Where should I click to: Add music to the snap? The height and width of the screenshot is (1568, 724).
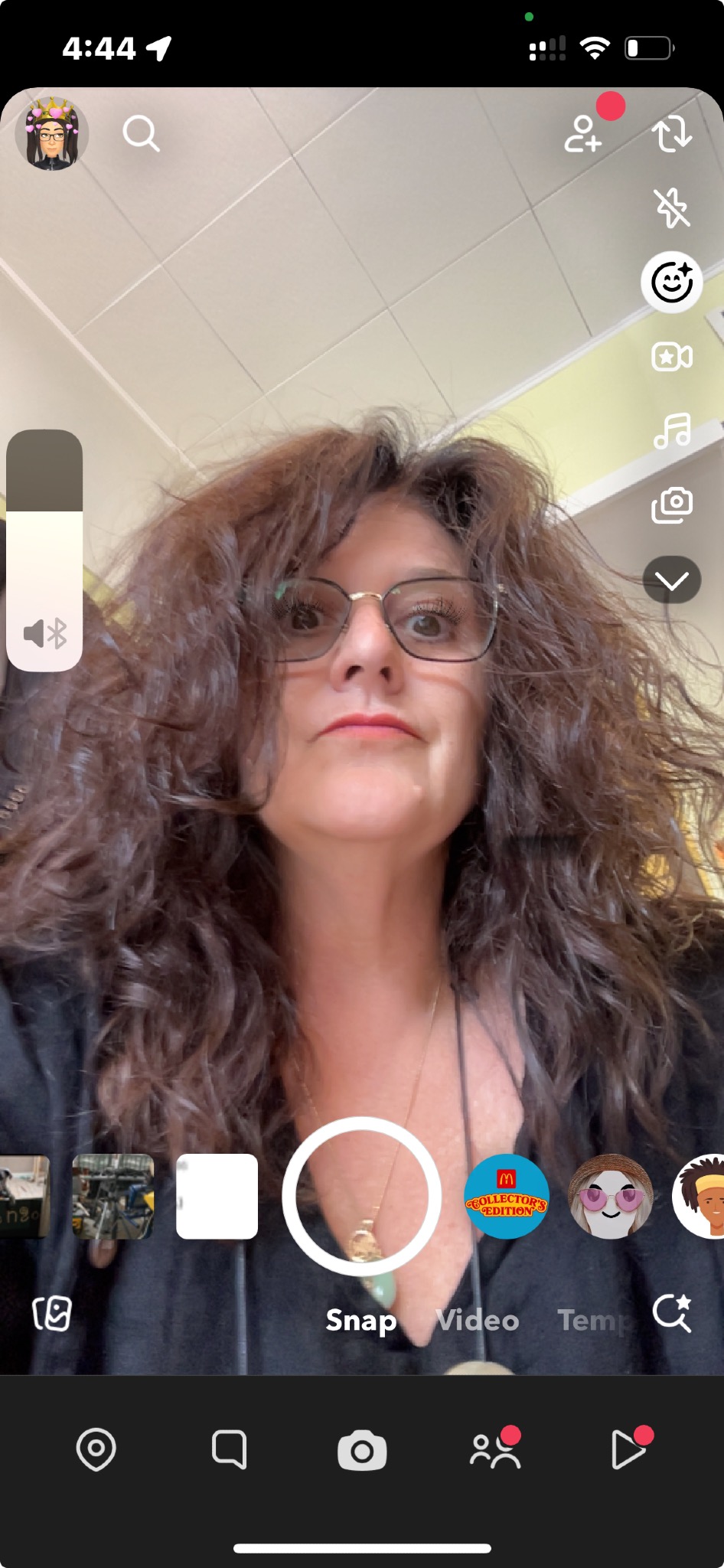click(672, 431)
